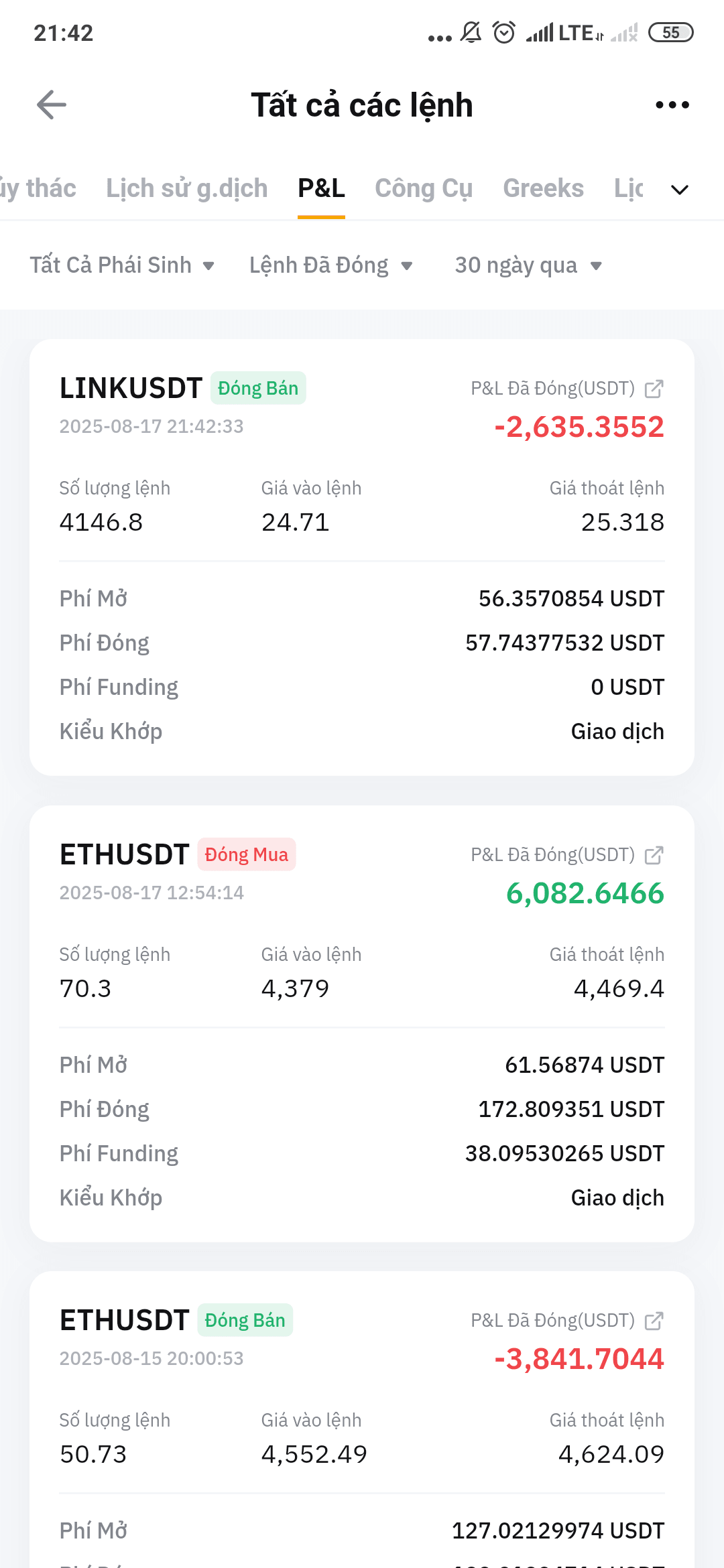Select the P&L tab
The width and height of the screenshot is (724, 1568).
tap(322, 189)
